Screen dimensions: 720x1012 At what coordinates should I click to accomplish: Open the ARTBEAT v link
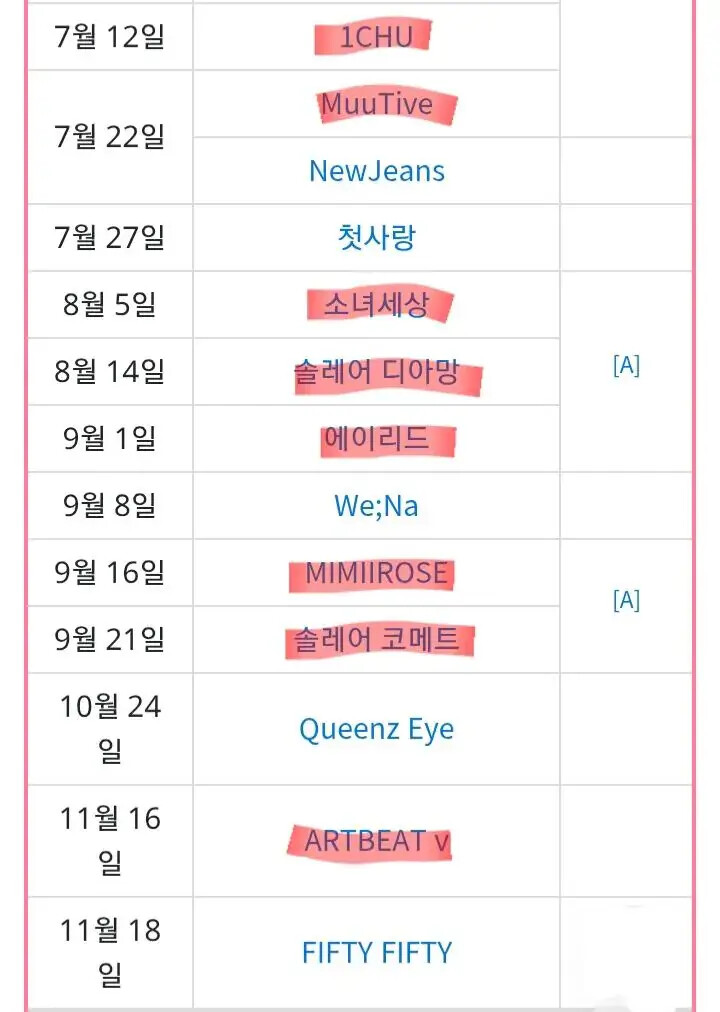click(x=377, y=841)
